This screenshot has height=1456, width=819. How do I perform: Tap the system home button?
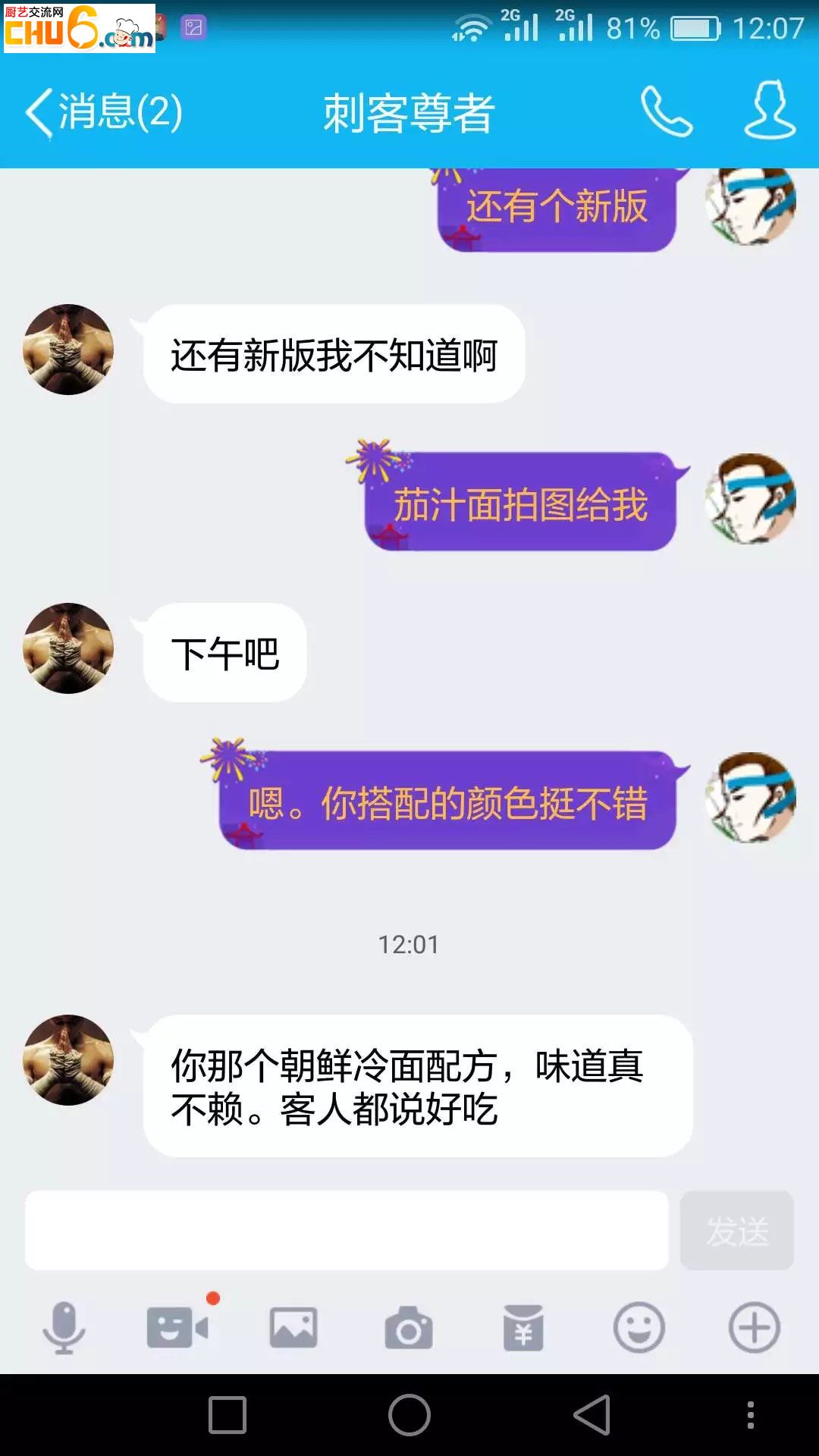pos(409,1415)
